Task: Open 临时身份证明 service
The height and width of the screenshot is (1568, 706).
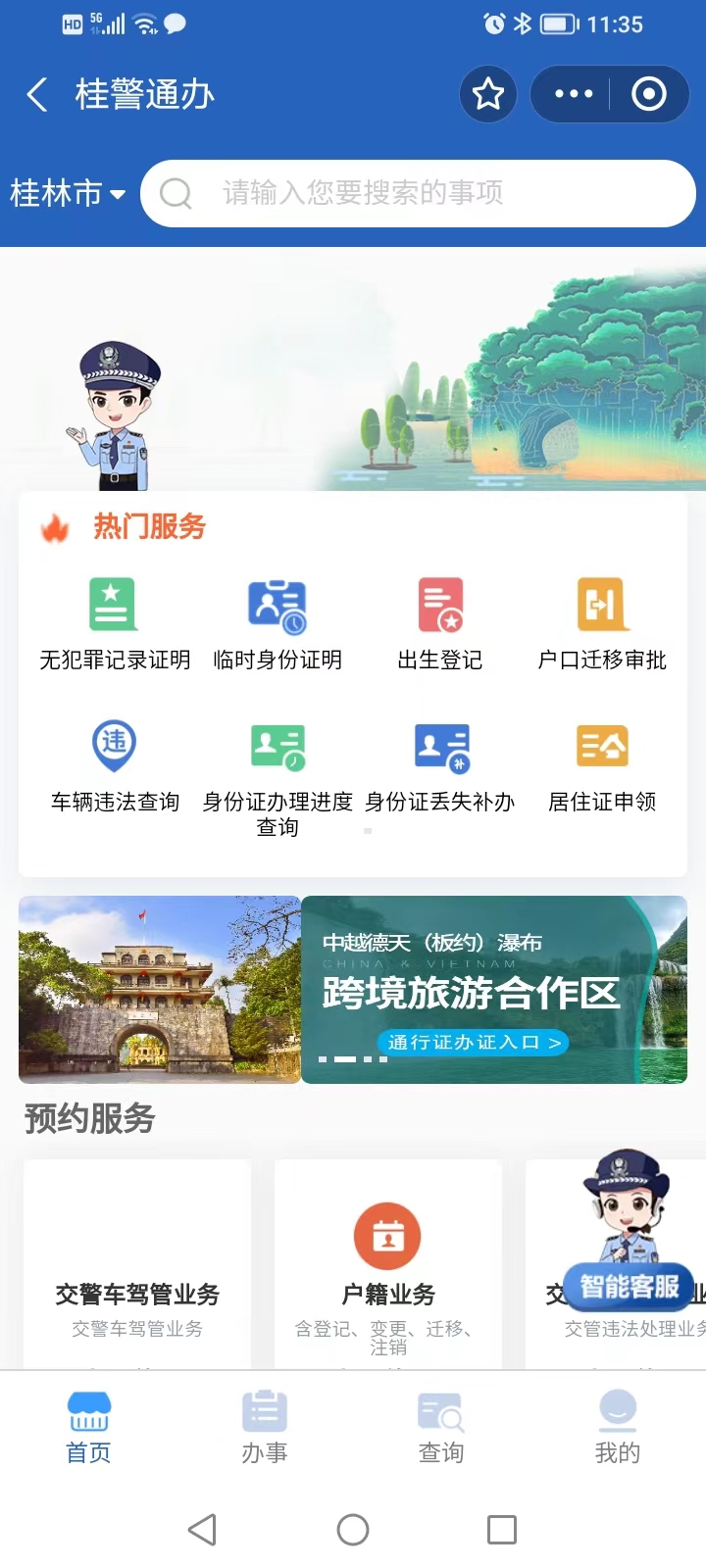Action: pyautogui.click(x=277, y=624)
